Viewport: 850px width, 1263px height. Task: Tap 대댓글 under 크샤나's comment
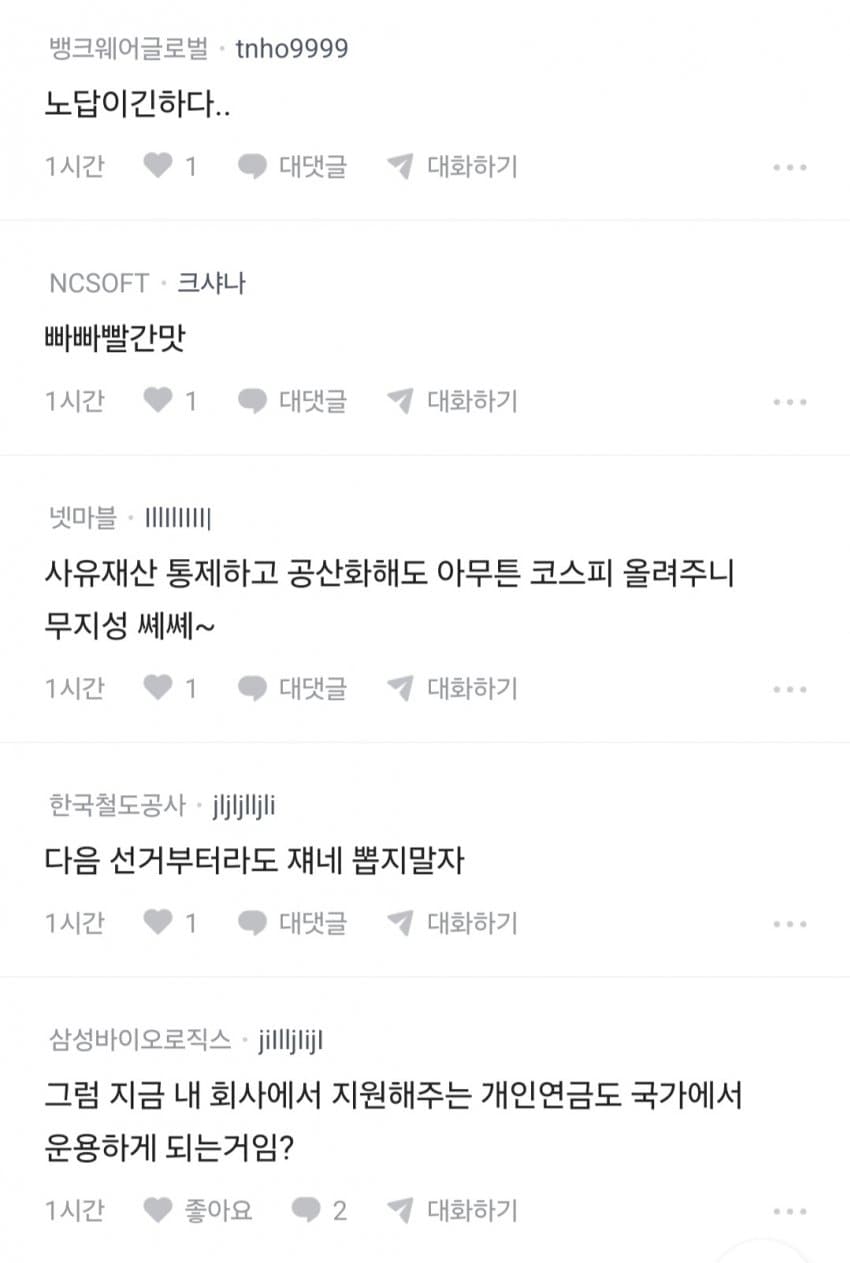[x=292, y=401]
